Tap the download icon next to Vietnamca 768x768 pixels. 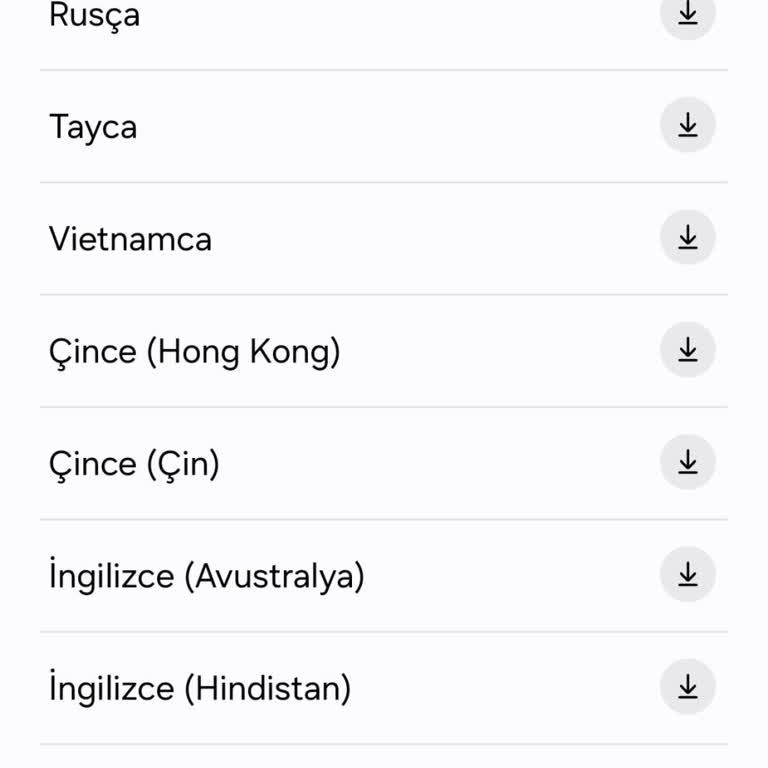click(x=688, y=237)
